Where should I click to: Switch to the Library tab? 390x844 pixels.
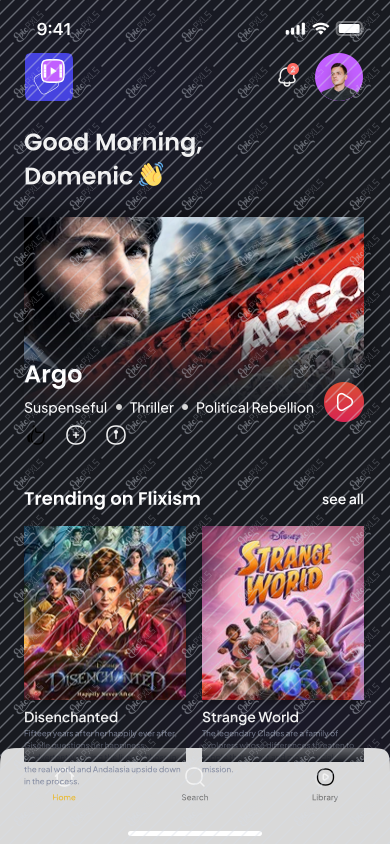325,785
